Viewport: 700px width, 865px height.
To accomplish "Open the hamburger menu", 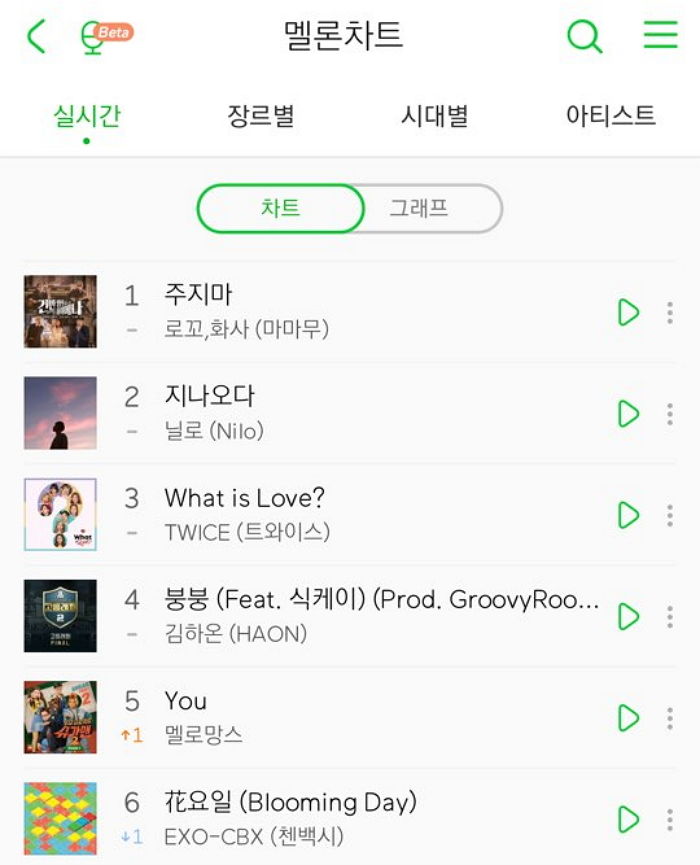I will pos(660,35).
